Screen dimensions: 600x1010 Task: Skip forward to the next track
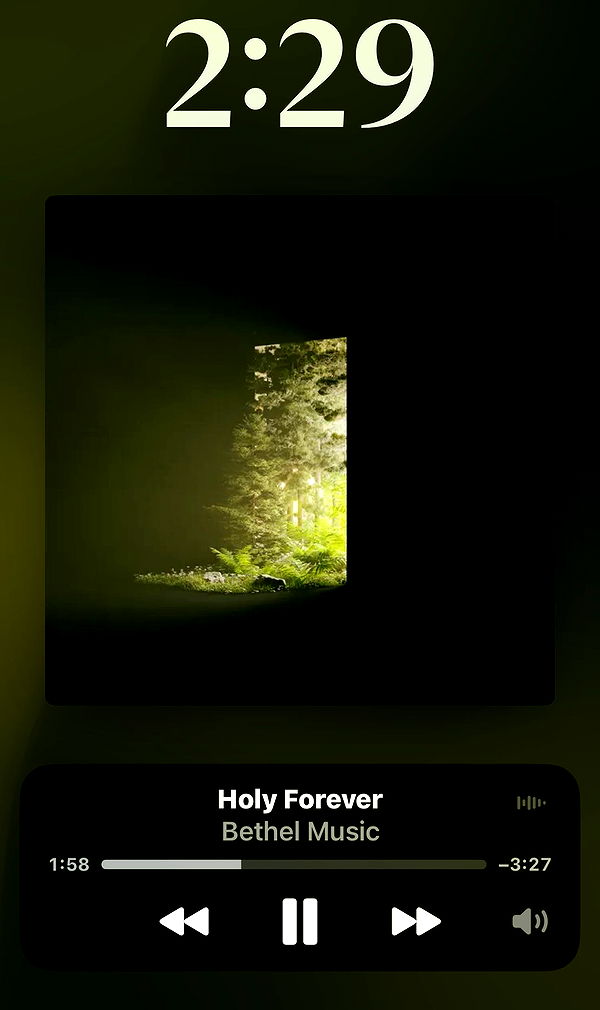[415, 921]
